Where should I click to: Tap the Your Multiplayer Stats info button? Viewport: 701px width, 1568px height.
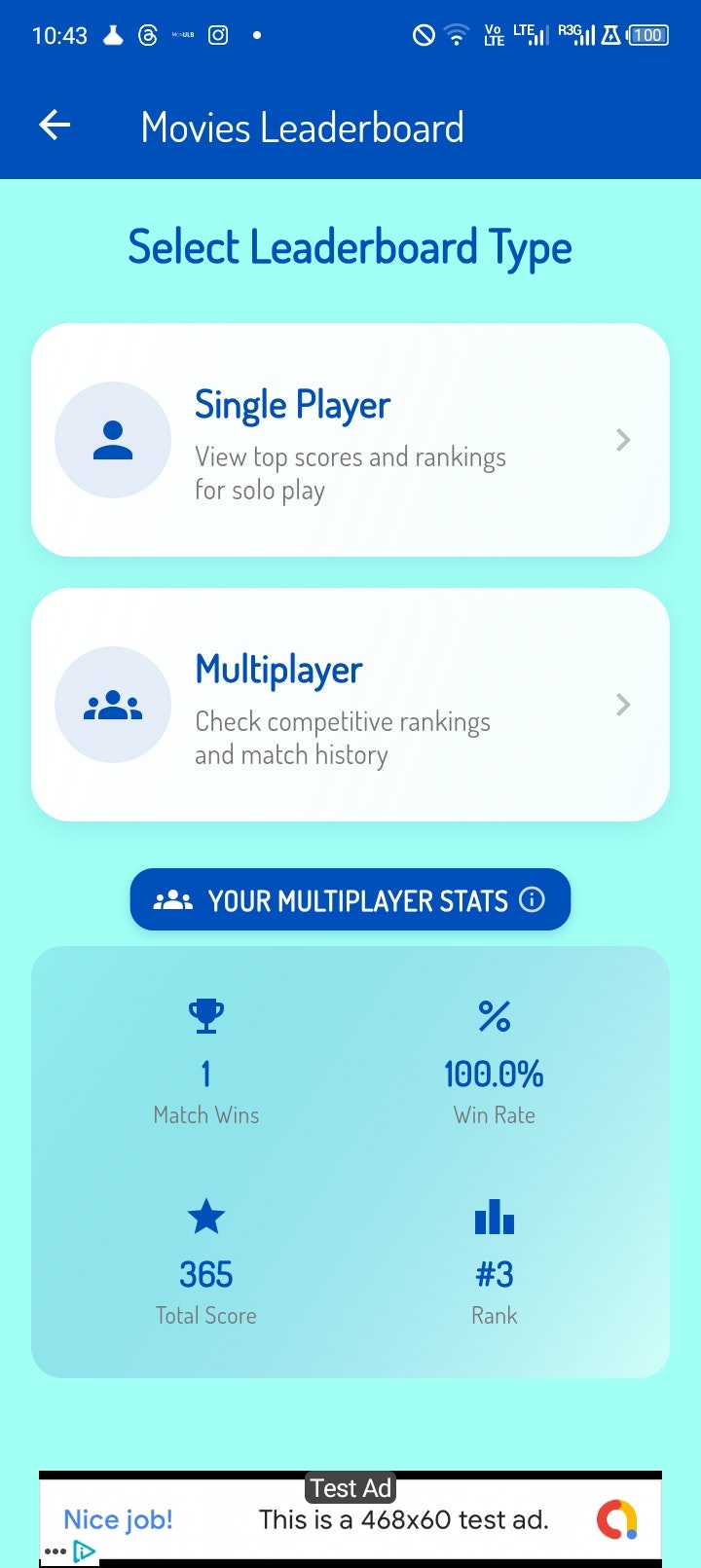(x=532, y=899)
